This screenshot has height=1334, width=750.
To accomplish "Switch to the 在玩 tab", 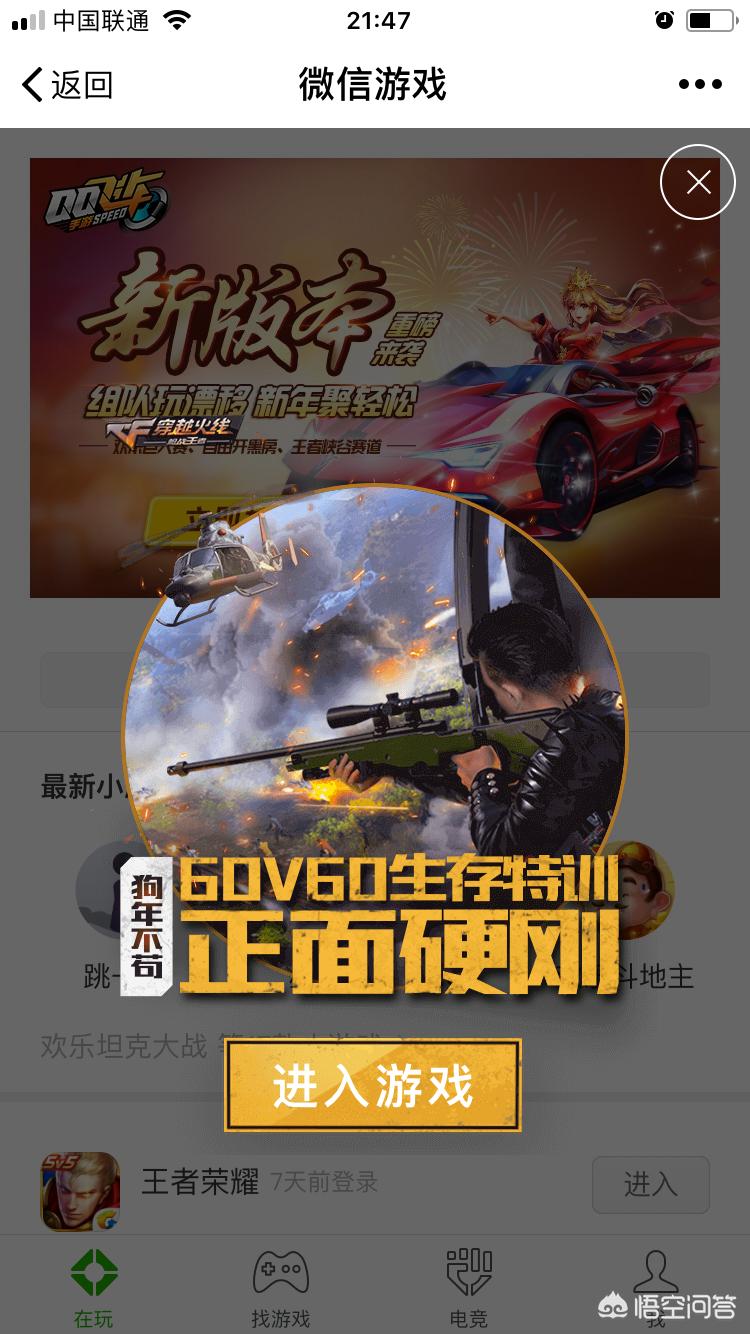I will [94, 1288].
